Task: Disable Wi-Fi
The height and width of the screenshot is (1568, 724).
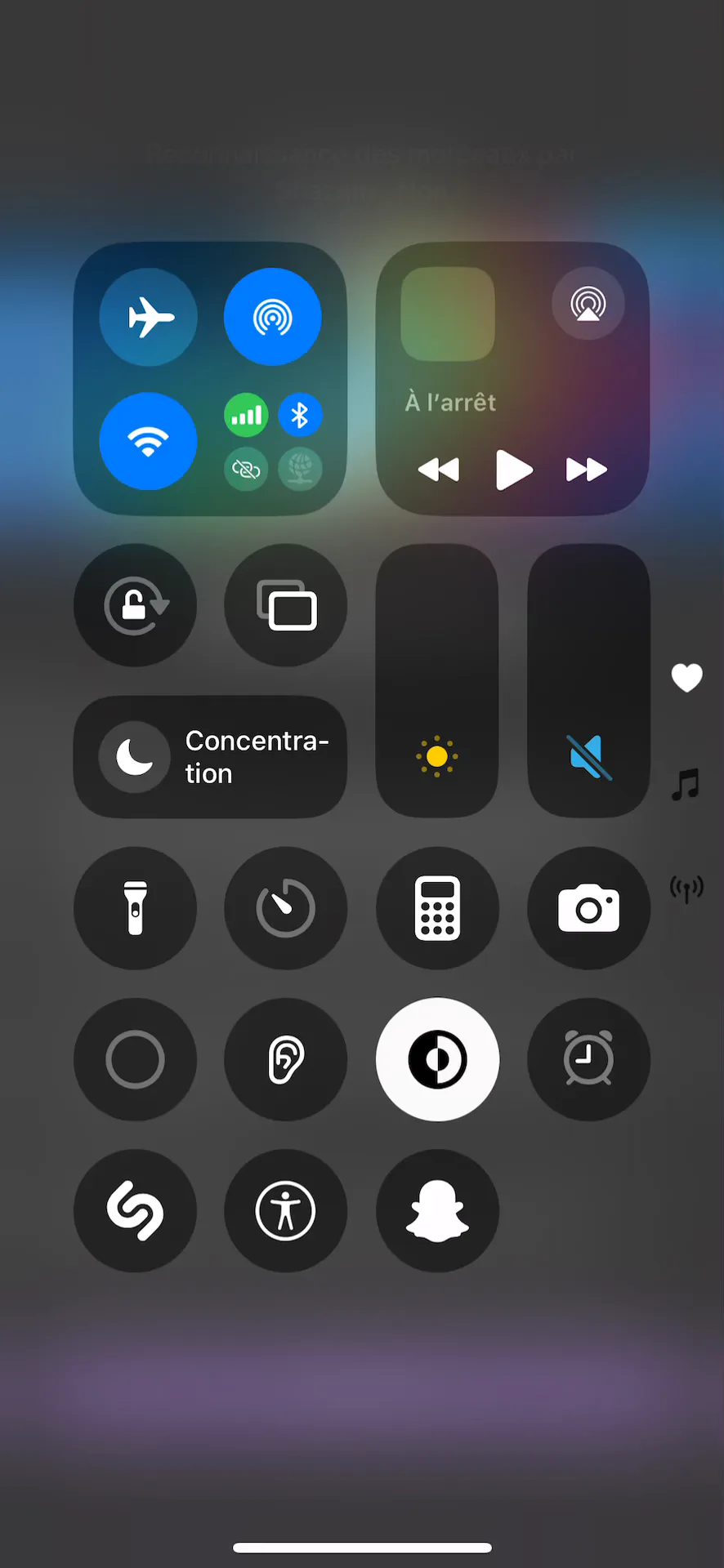Action: point(148,441)
